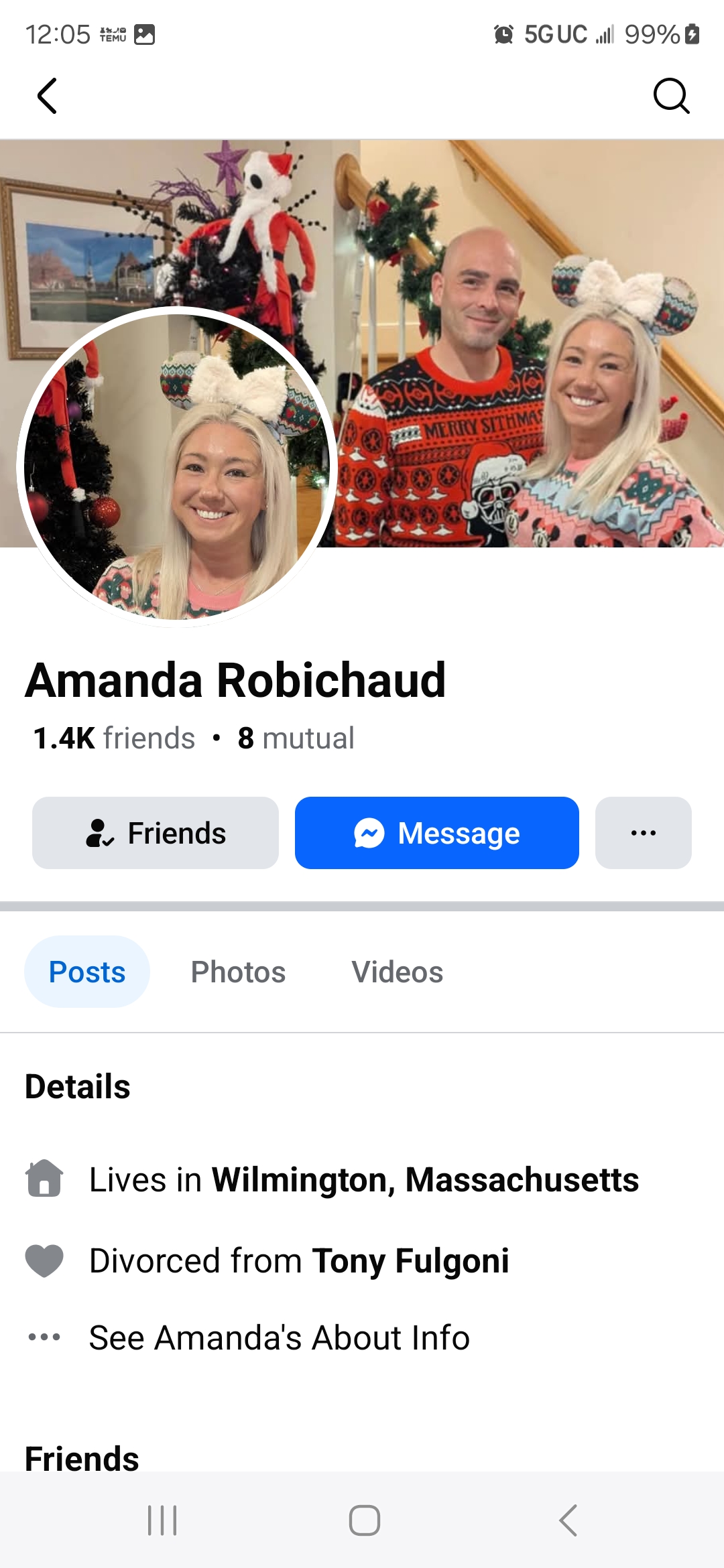Open the three-dot more options button
Screen dimensions: 724x1568
coord(644,833)
